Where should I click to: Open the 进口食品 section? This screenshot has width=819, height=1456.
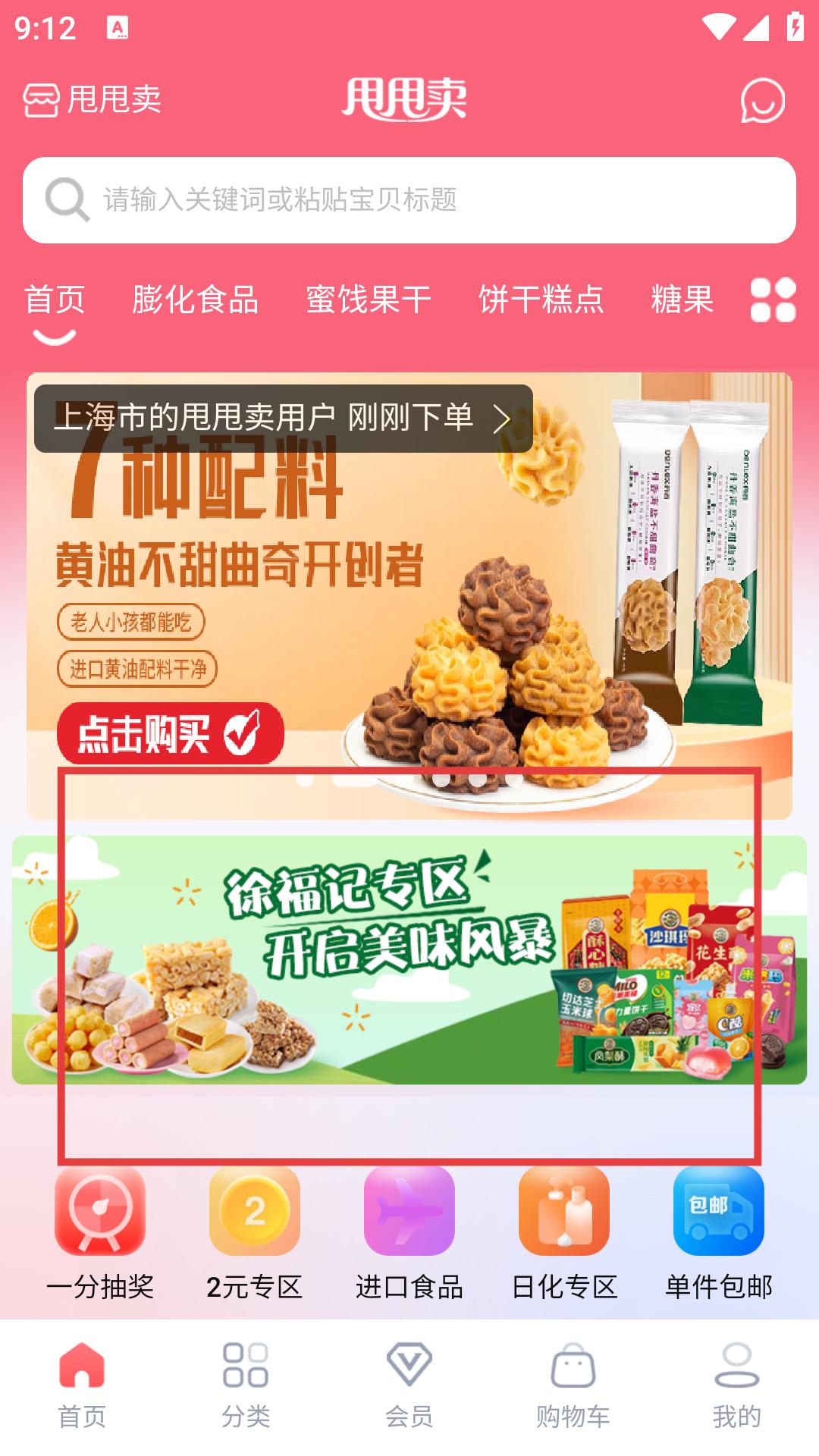(409, 1233)
